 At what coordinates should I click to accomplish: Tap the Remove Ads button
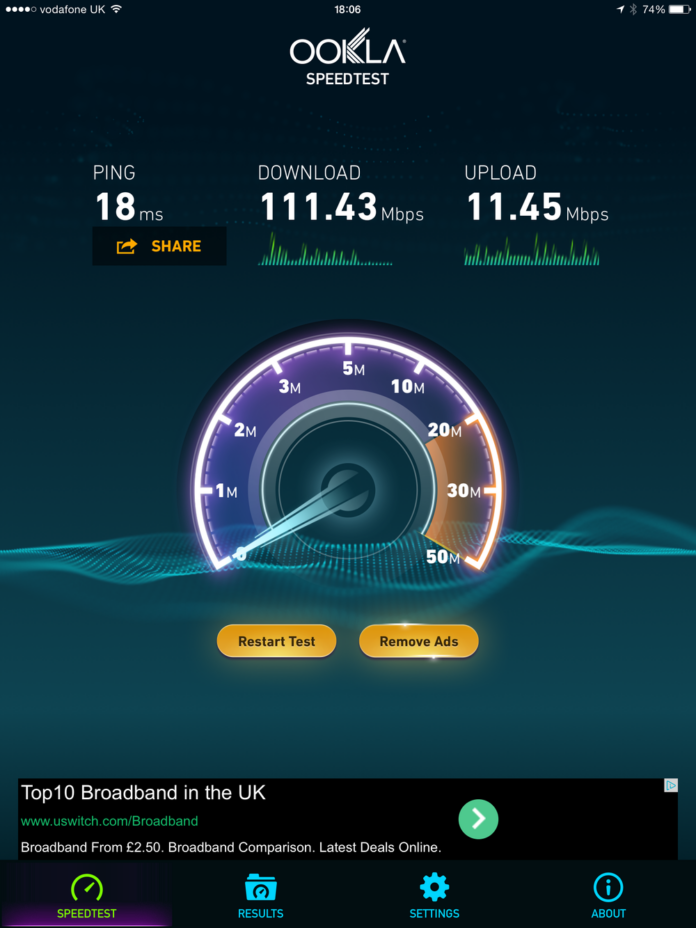point(418,641)
